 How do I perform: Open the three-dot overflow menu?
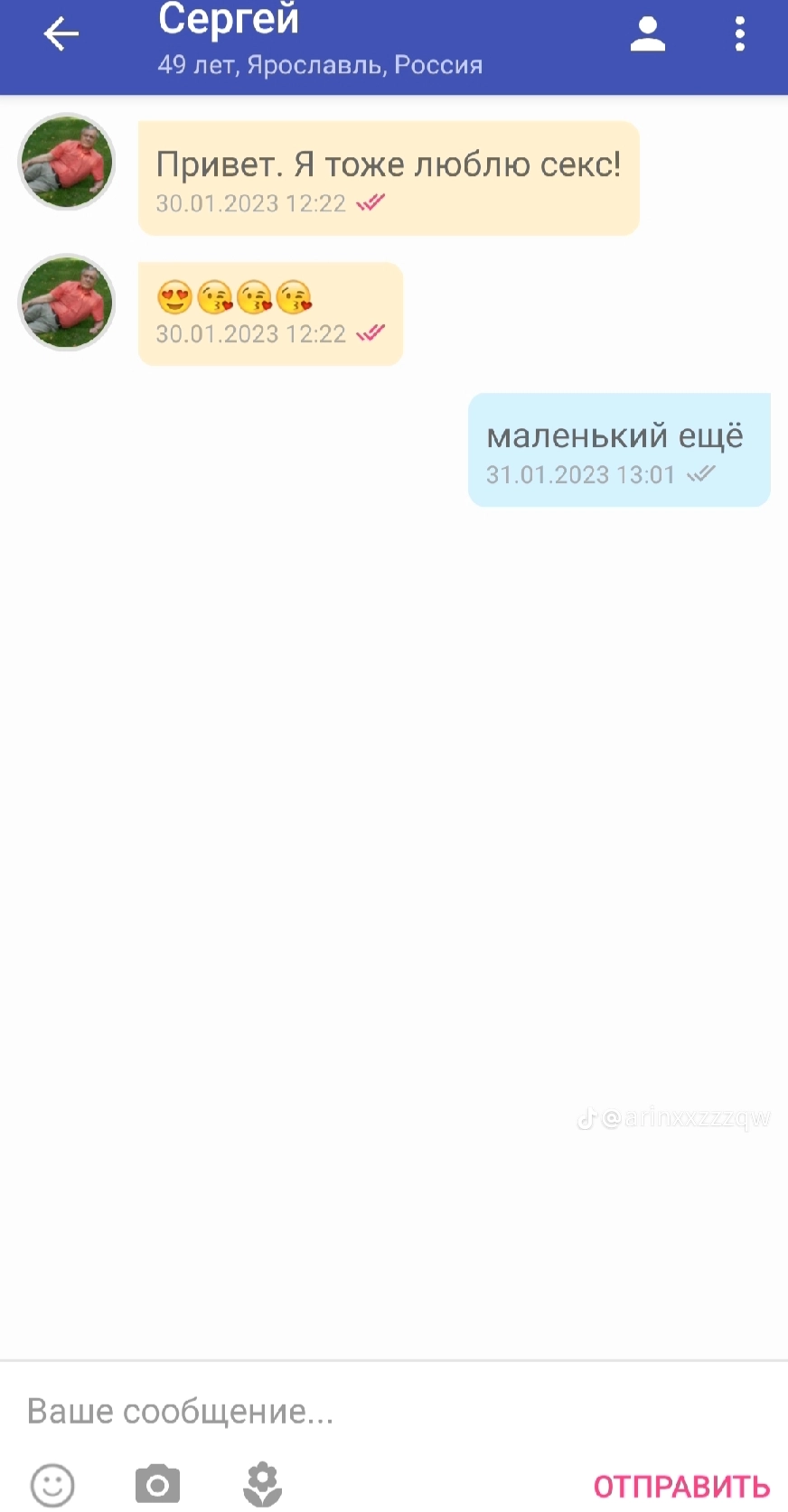click(x=739, y=34)
